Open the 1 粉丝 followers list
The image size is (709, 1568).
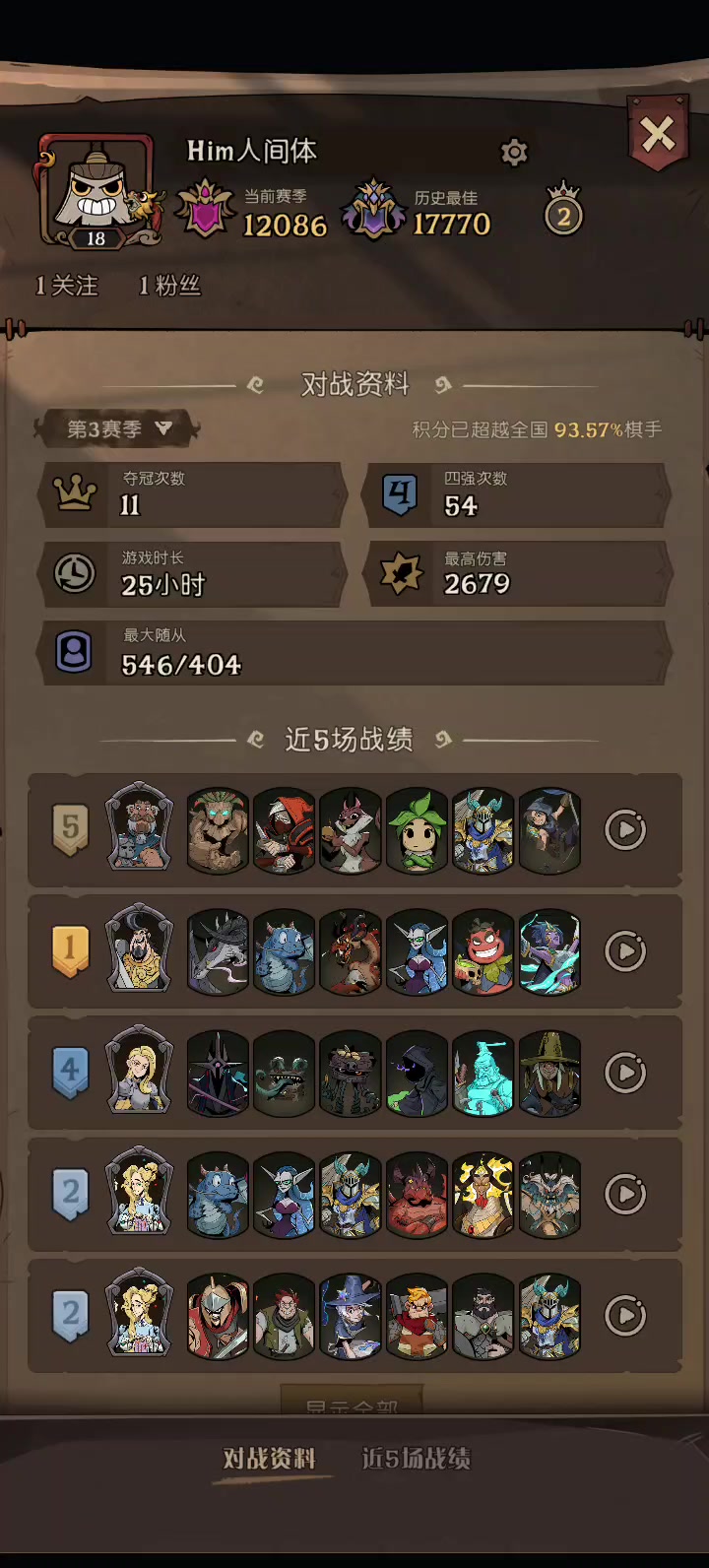(x=169, y=286)
